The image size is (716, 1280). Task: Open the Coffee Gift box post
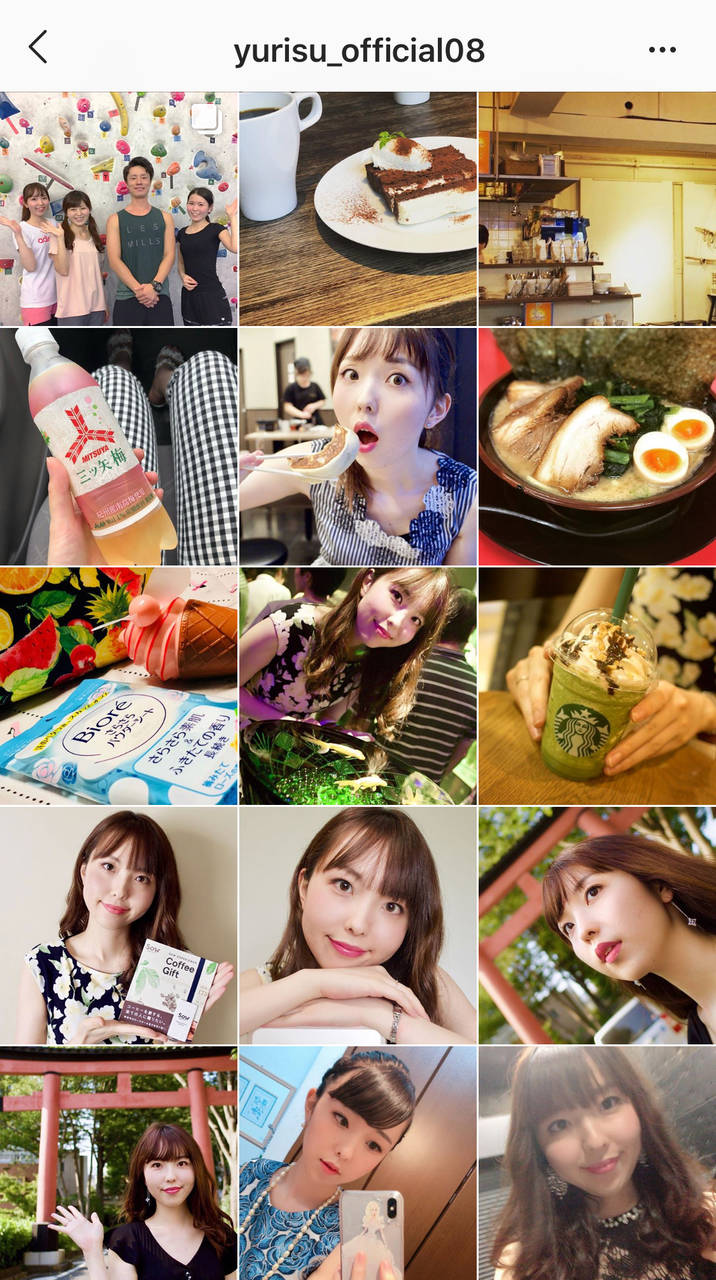pyautogui.click(x=119, y=925)
